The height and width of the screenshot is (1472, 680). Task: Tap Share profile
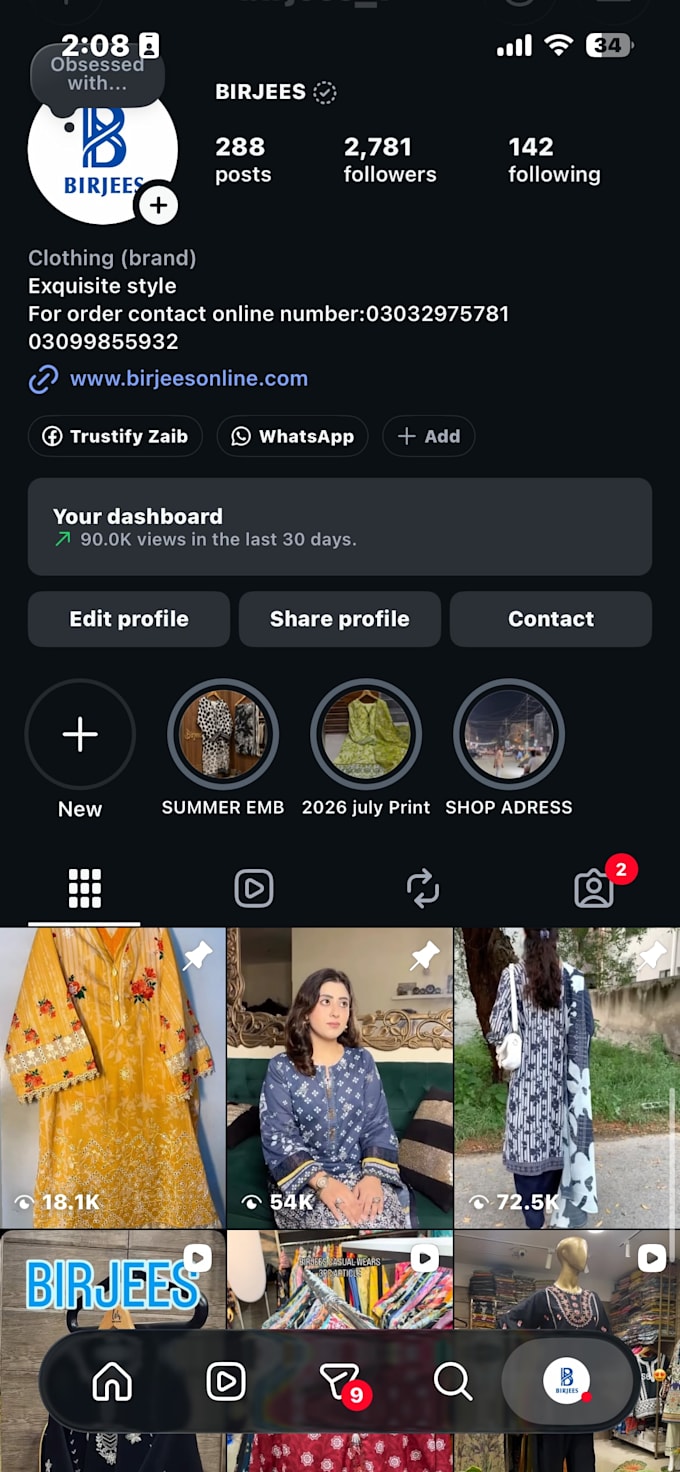coord(340,619)
